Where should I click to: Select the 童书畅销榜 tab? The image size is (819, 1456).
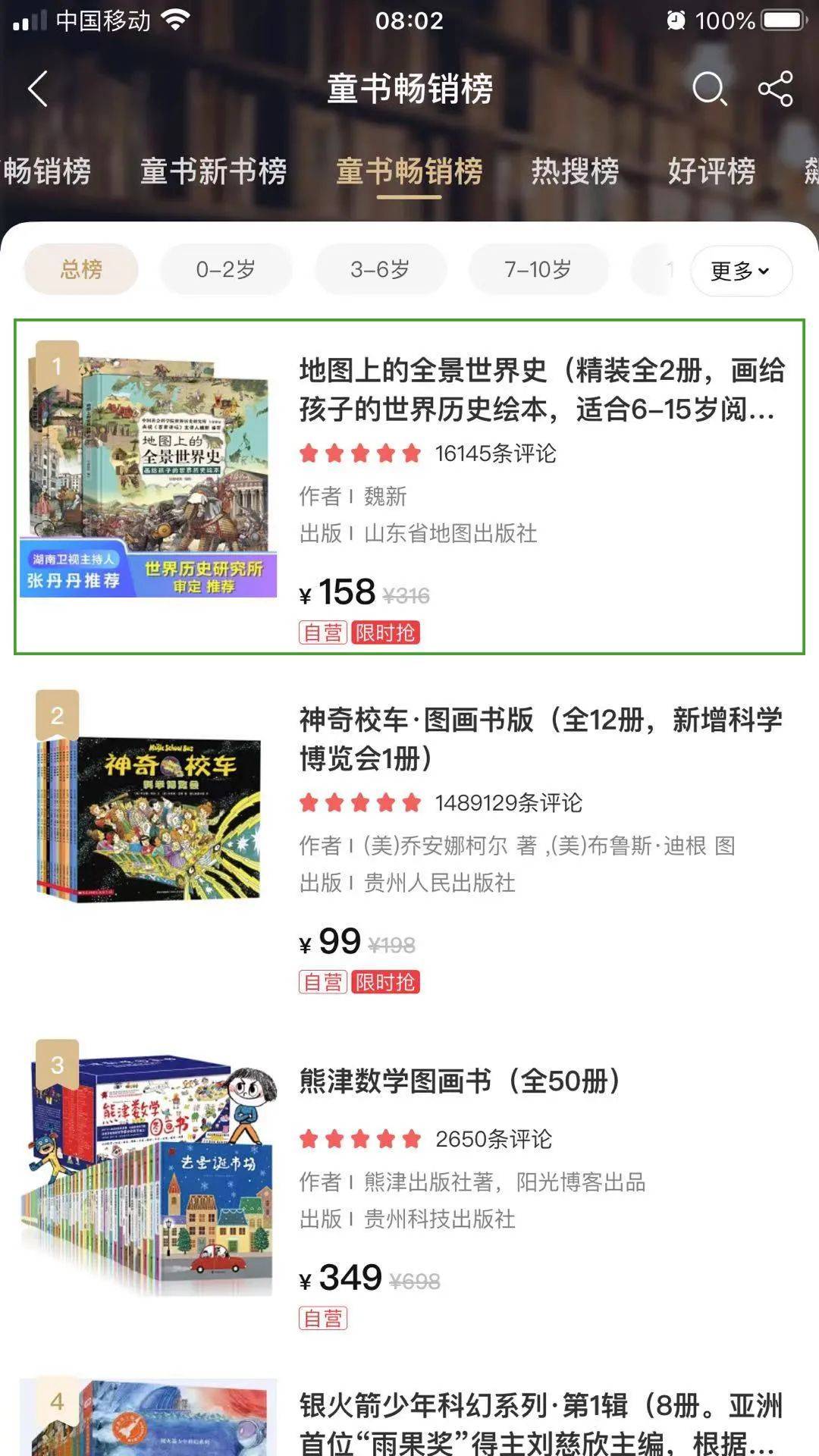pyautogui.click(x=409, y=171)
